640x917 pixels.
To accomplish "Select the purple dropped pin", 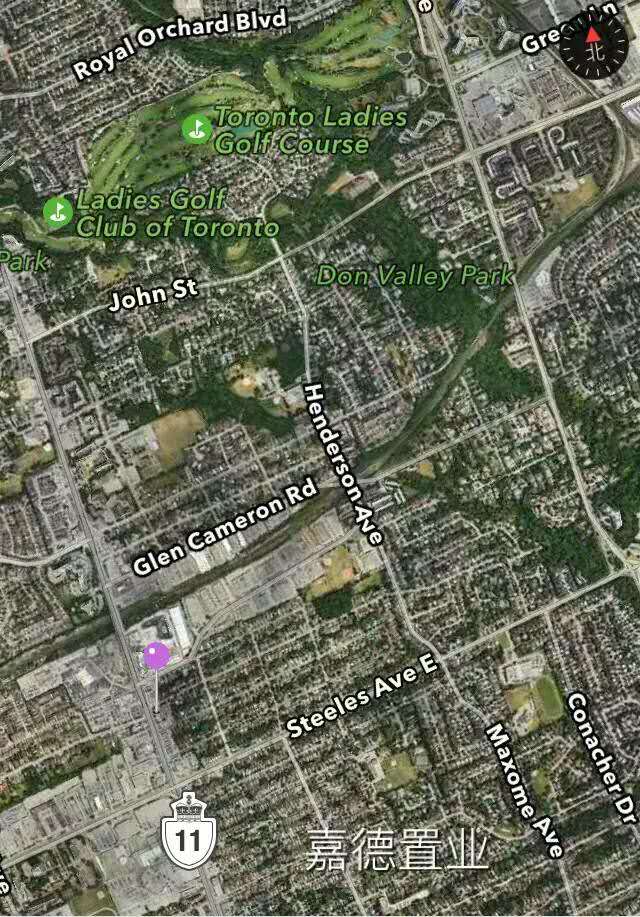I will (156, 656).
